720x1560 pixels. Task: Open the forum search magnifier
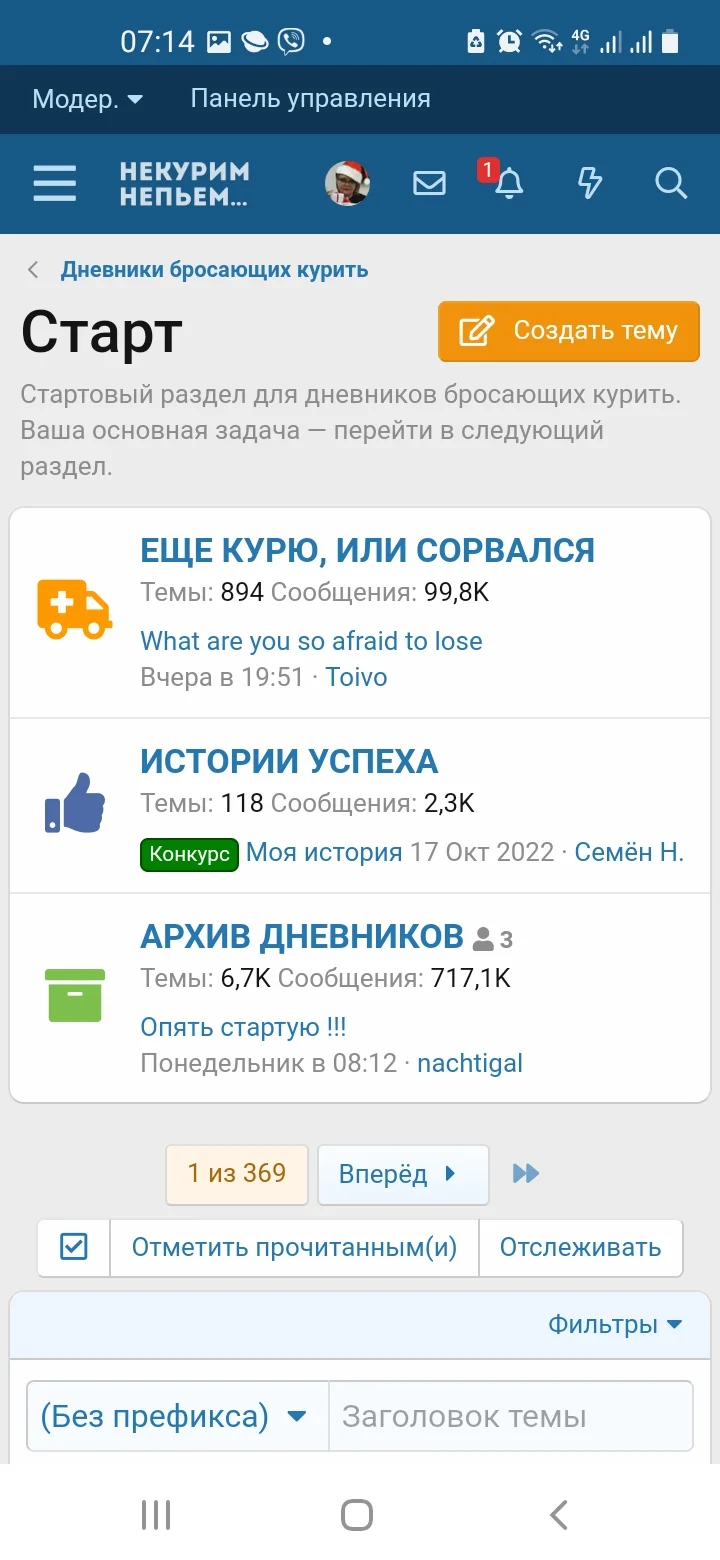click(671, 183)
